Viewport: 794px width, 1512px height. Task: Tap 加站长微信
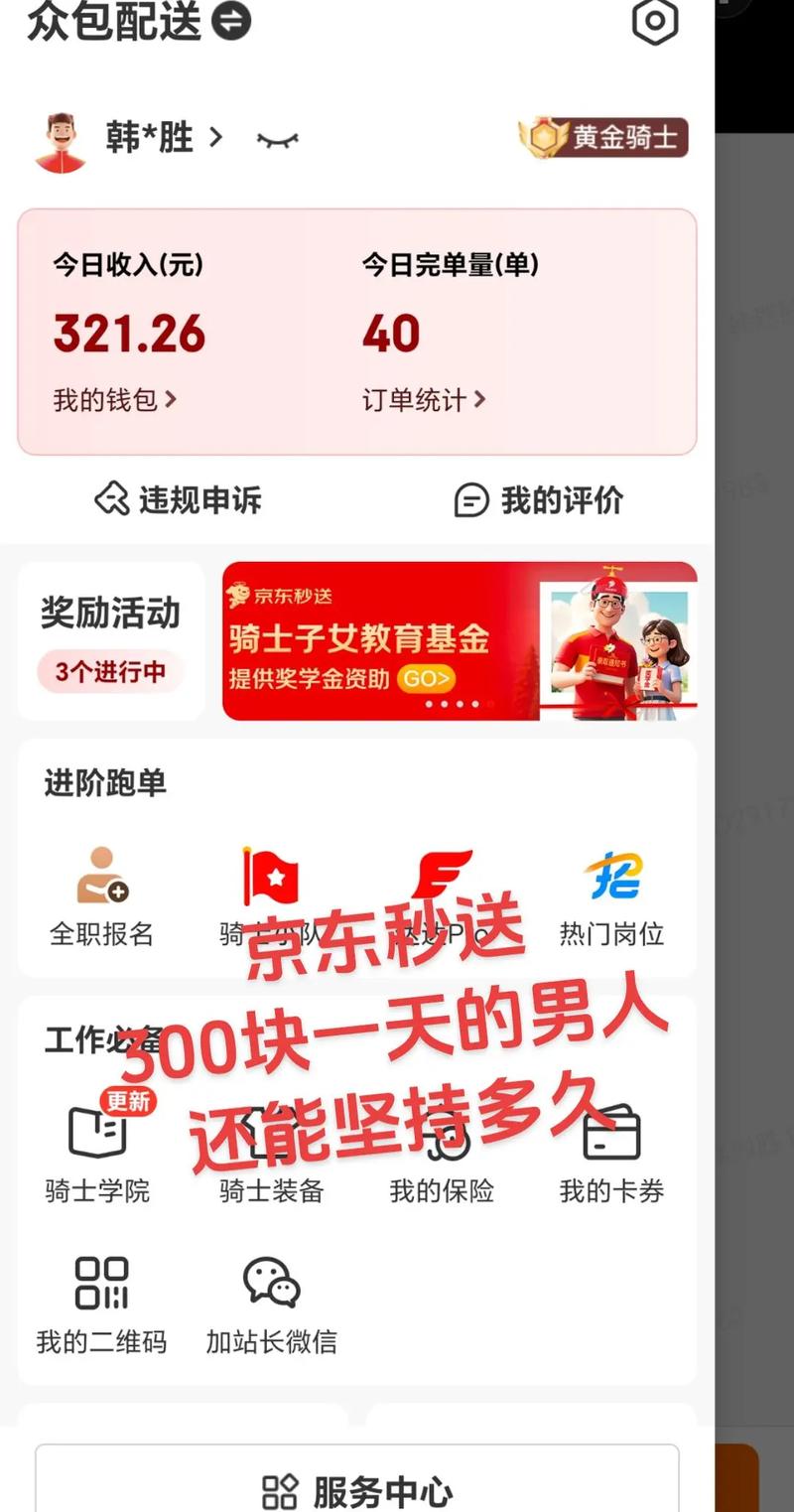(x=271, y=1304)
